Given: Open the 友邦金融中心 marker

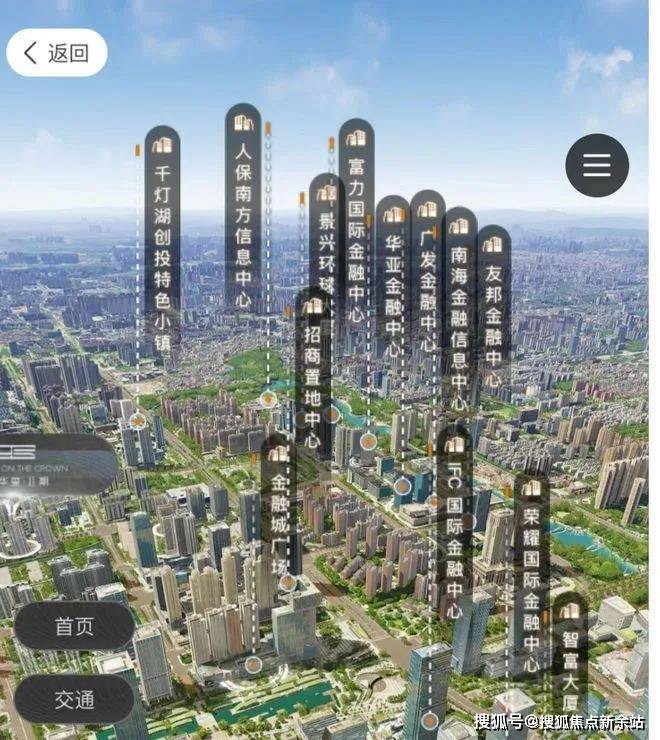Looking at the screenshot, I should (x=493, y=310).
